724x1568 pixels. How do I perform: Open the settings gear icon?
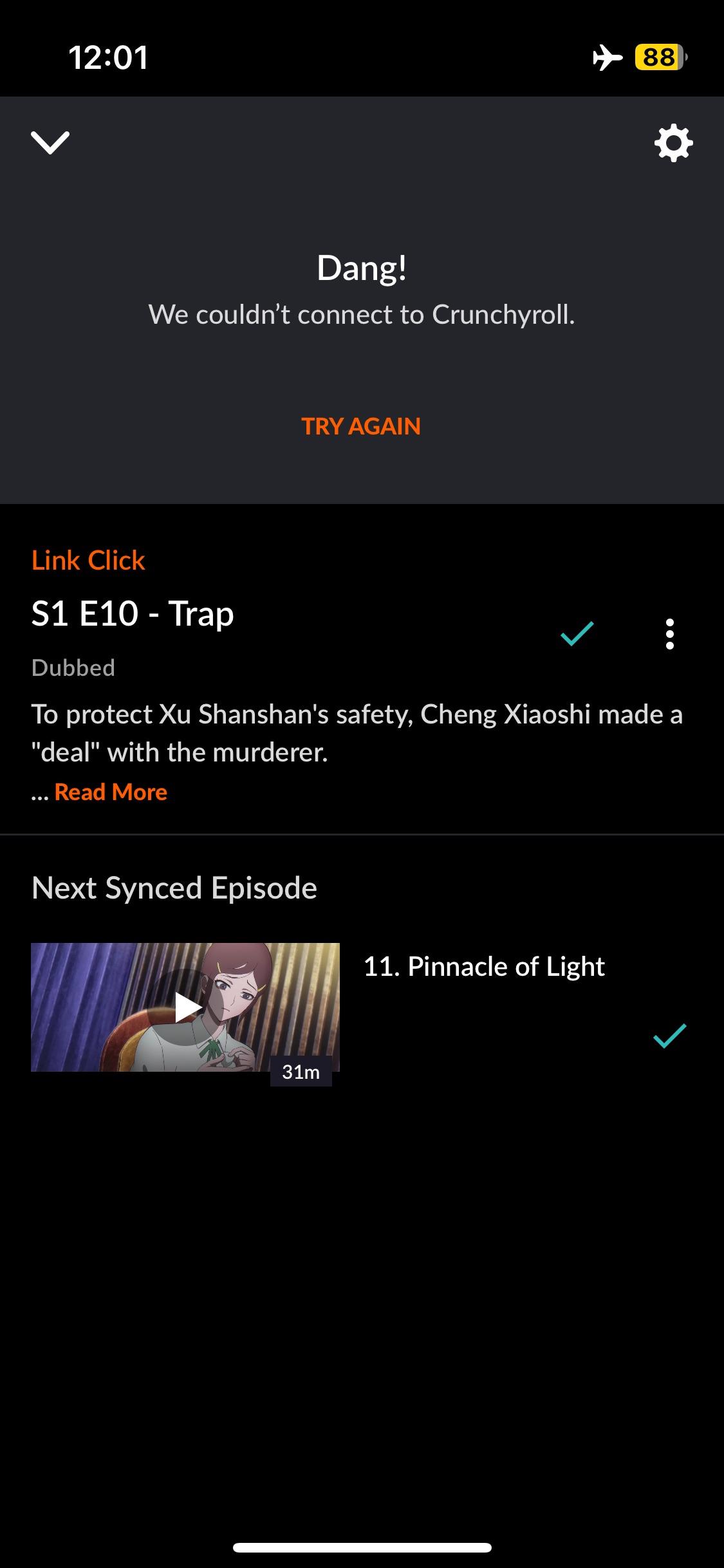tap(673, 143)
